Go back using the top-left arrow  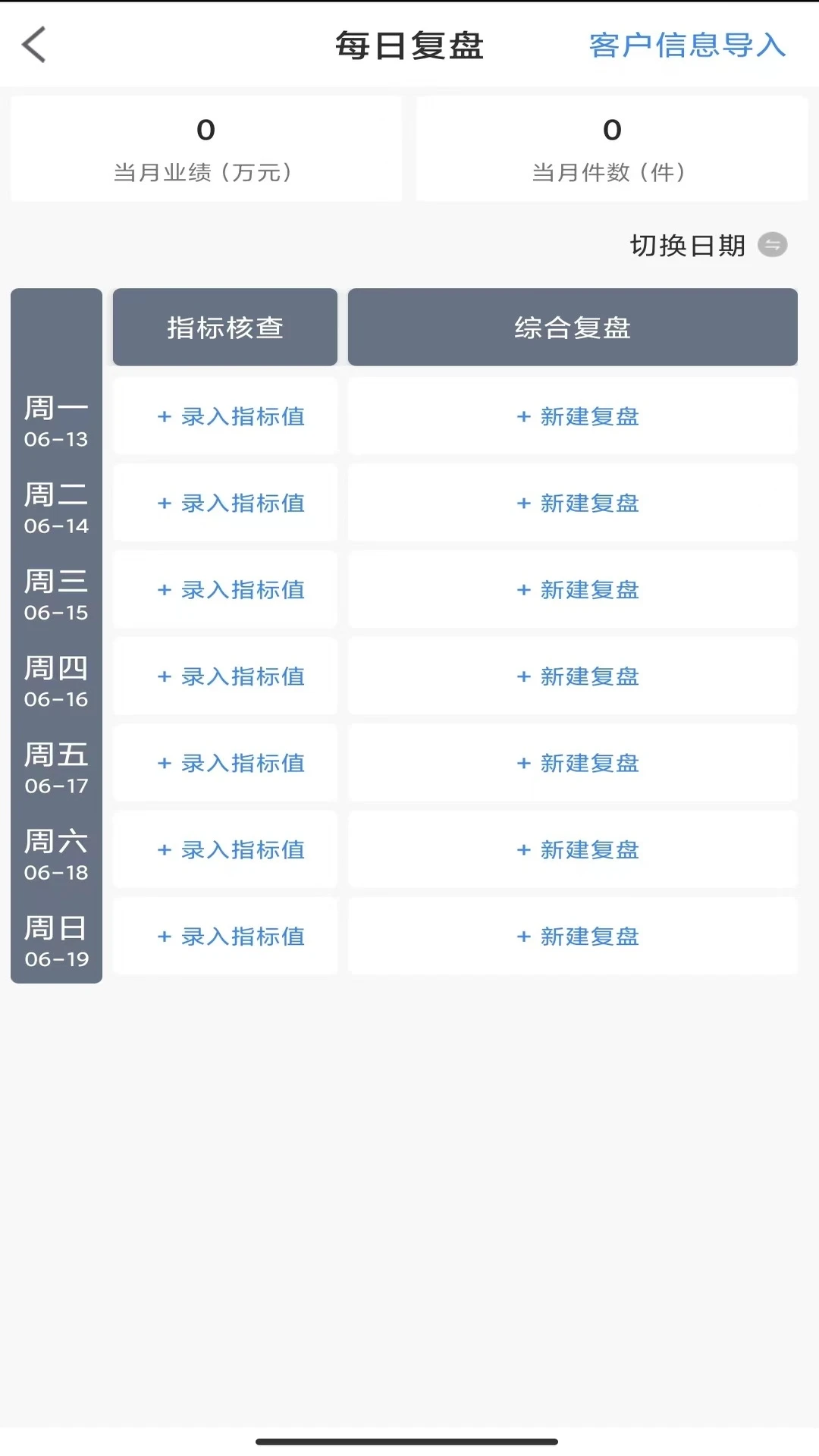(x=34, y=45)
